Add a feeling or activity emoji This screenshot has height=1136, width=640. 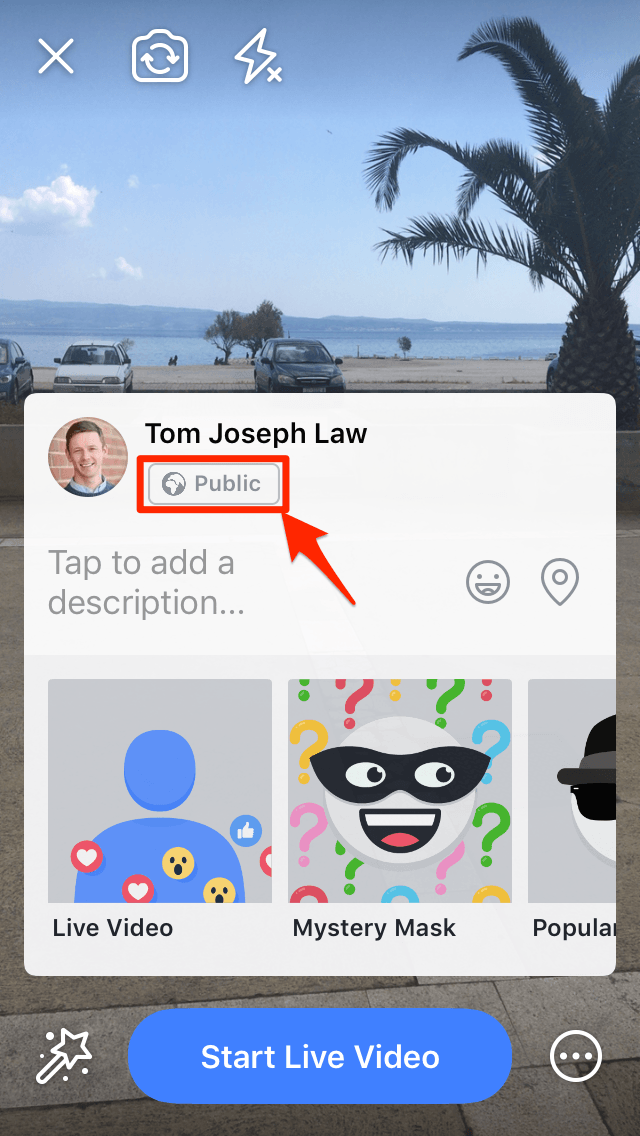pyautogui.click(x=488, y=581)
